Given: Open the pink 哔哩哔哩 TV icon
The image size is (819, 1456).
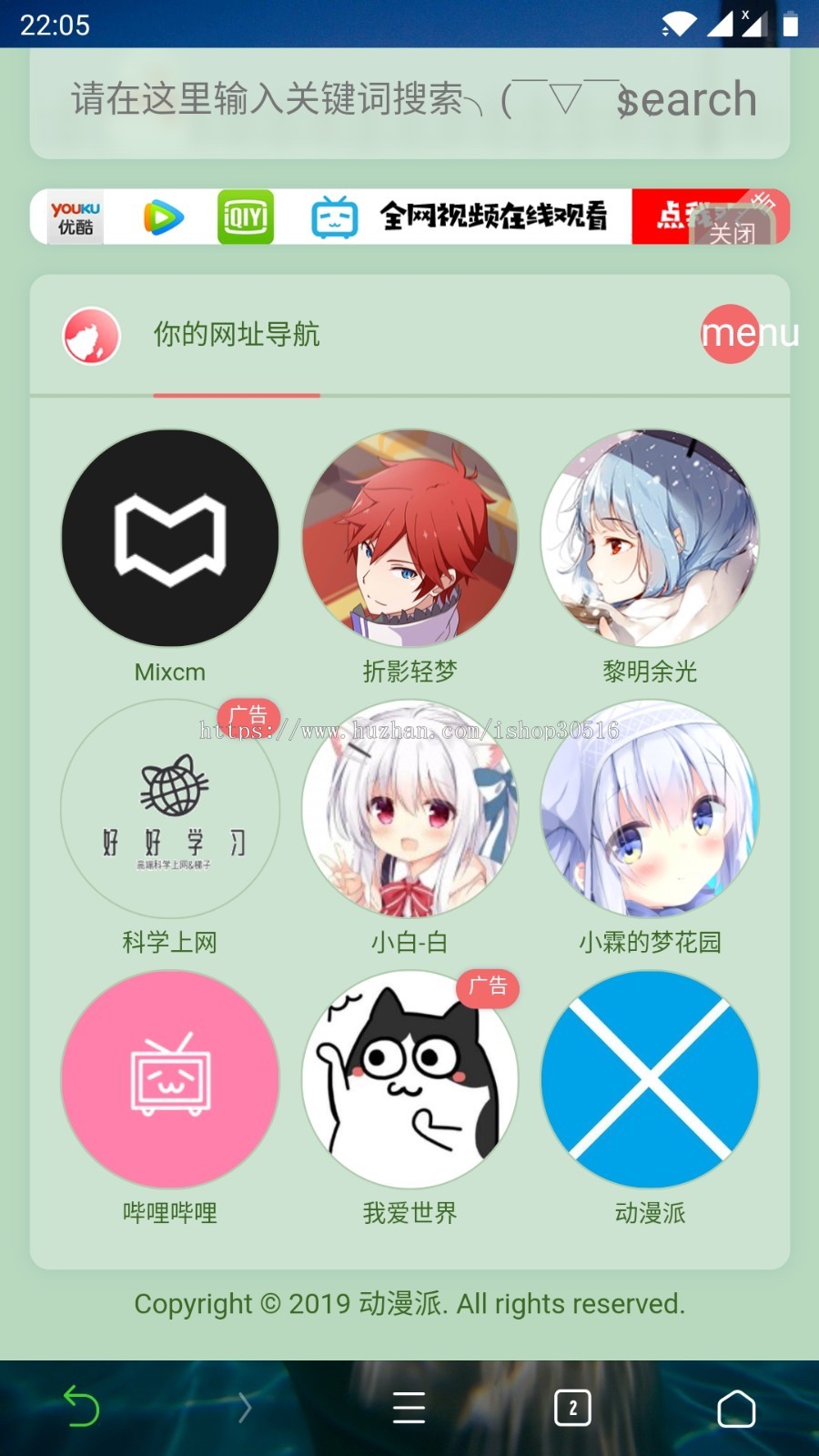Looking at the screenshot, I should 170,1079.
